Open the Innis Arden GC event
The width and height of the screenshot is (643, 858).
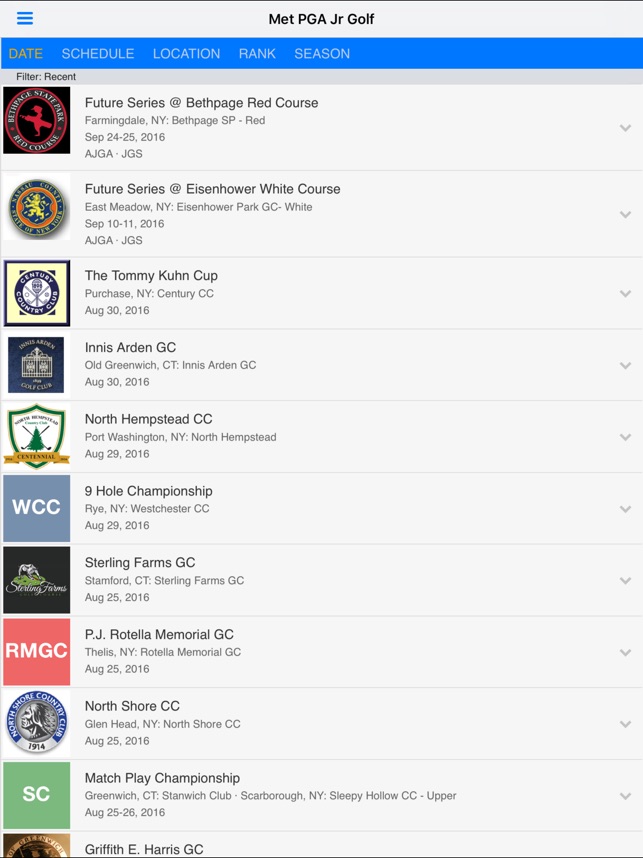(x=130, y=348)
